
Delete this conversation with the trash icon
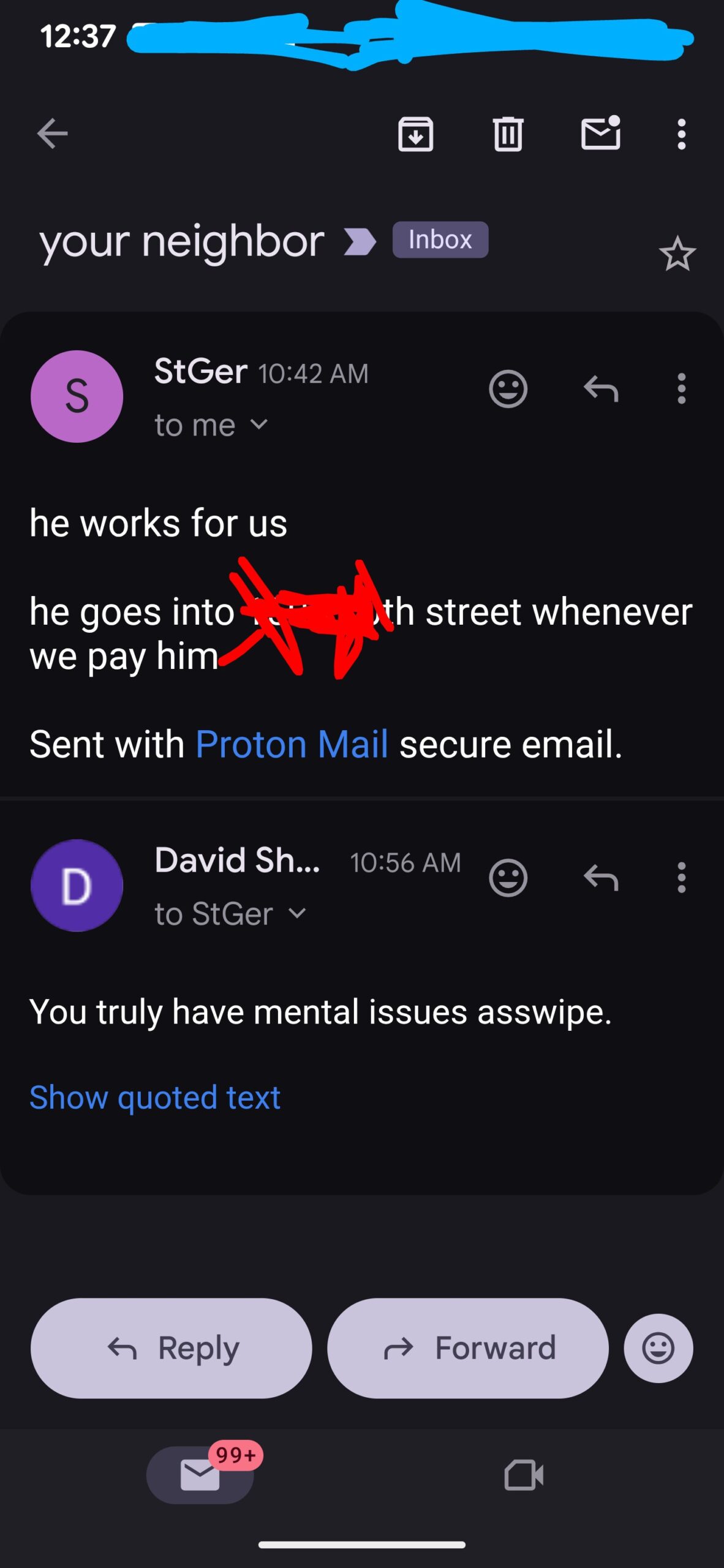point(508,134)
